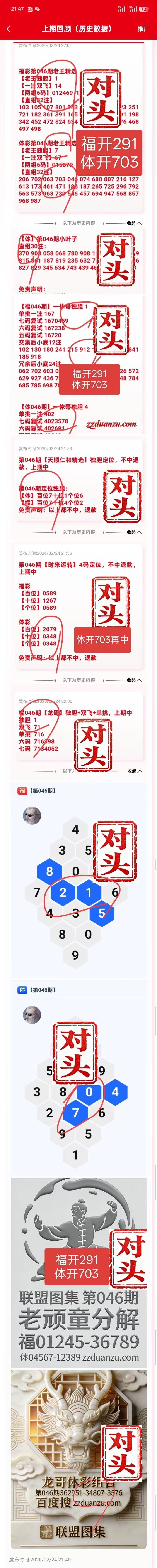Collapse the 天顺仁和精选 post via 收起
The height and width of the screenshot is (1568, 157).
pyautogui.click(x=134, y=532)
